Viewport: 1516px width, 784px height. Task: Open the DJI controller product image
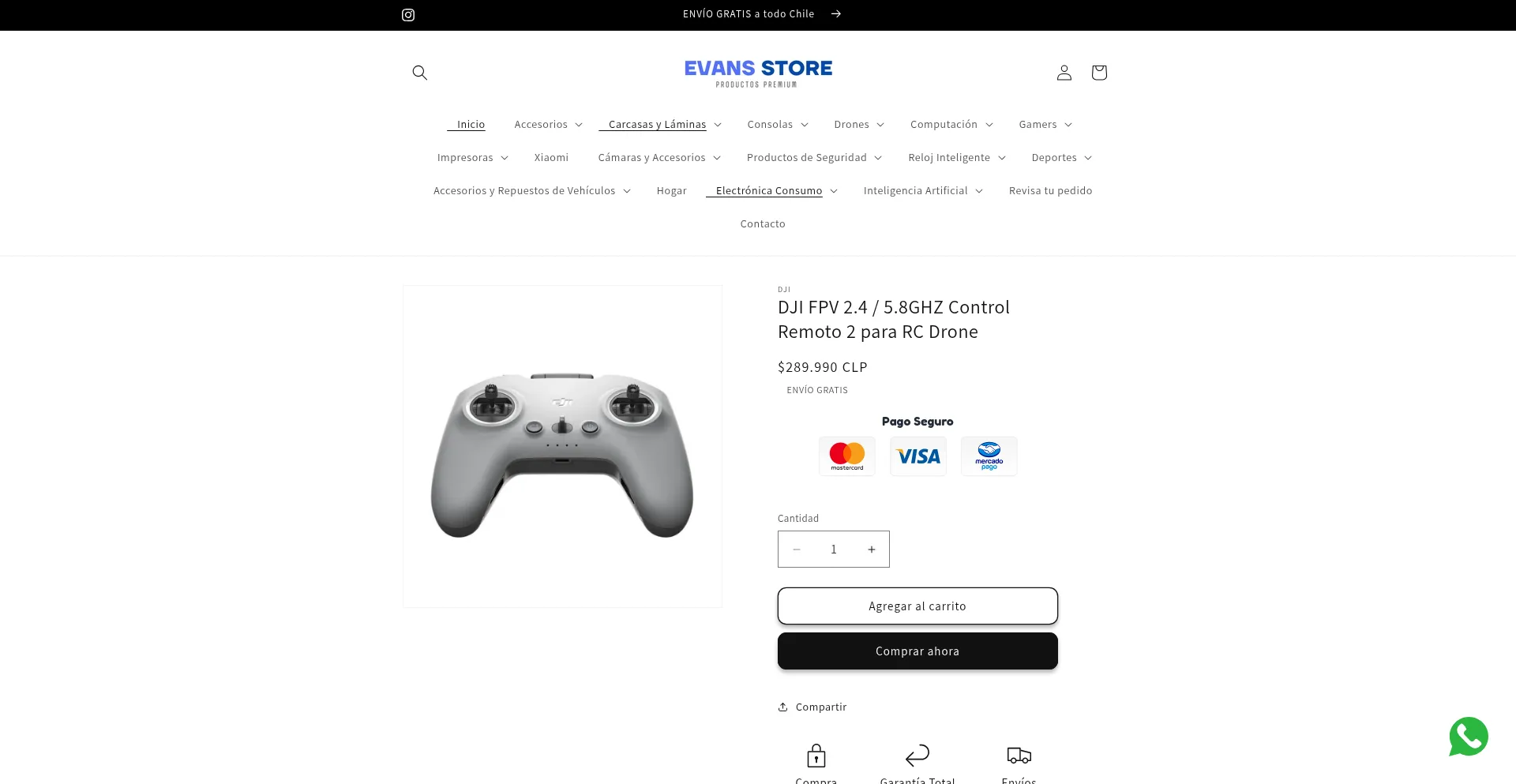pos(562,447)
